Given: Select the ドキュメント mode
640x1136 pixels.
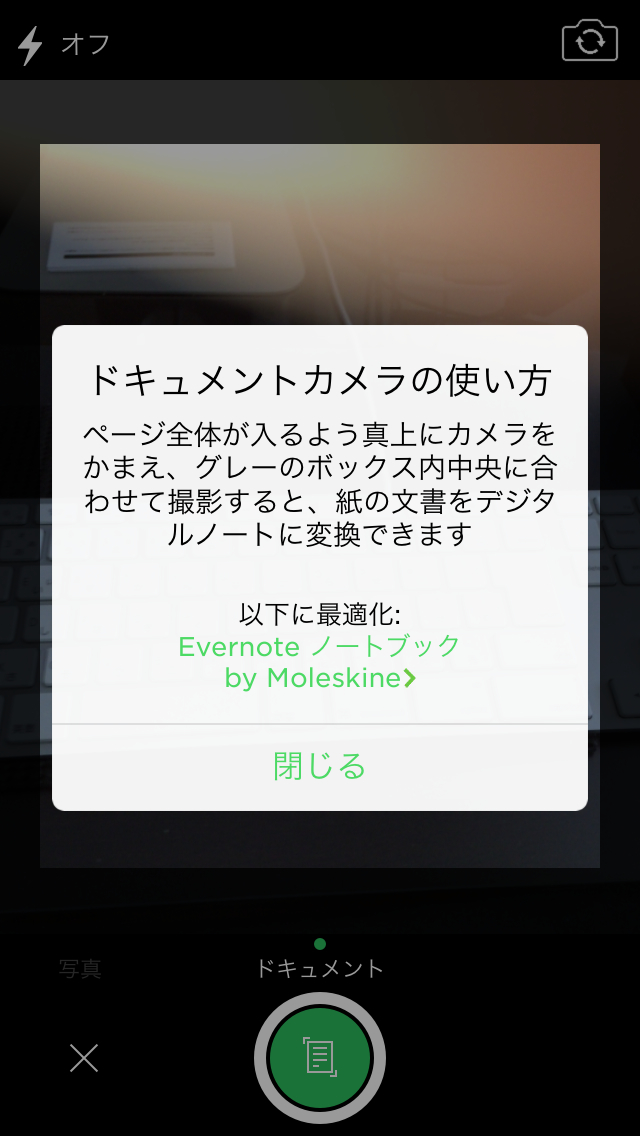Looking at the screenshot, I should (319, 967).
